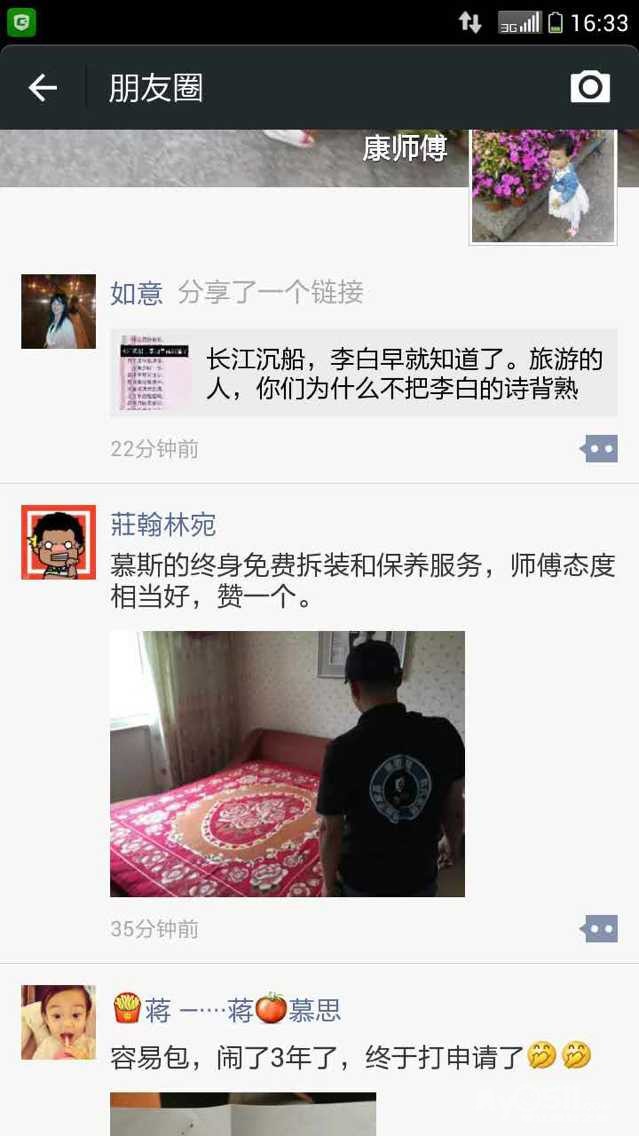Open the comment menu on 莊翰林宛's post
639x1136 pixels.
[x=599, y=928]
